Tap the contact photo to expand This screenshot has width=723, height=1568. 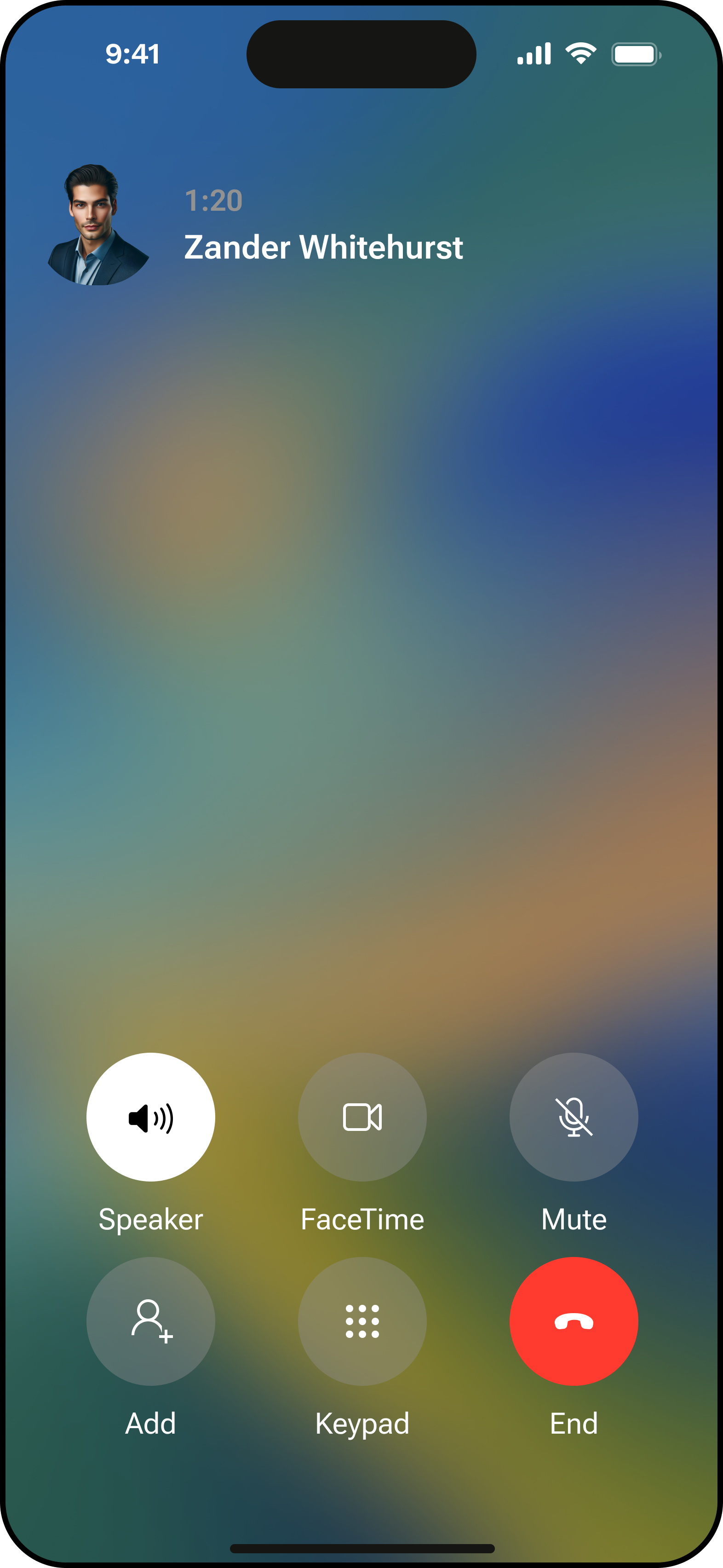98,225
